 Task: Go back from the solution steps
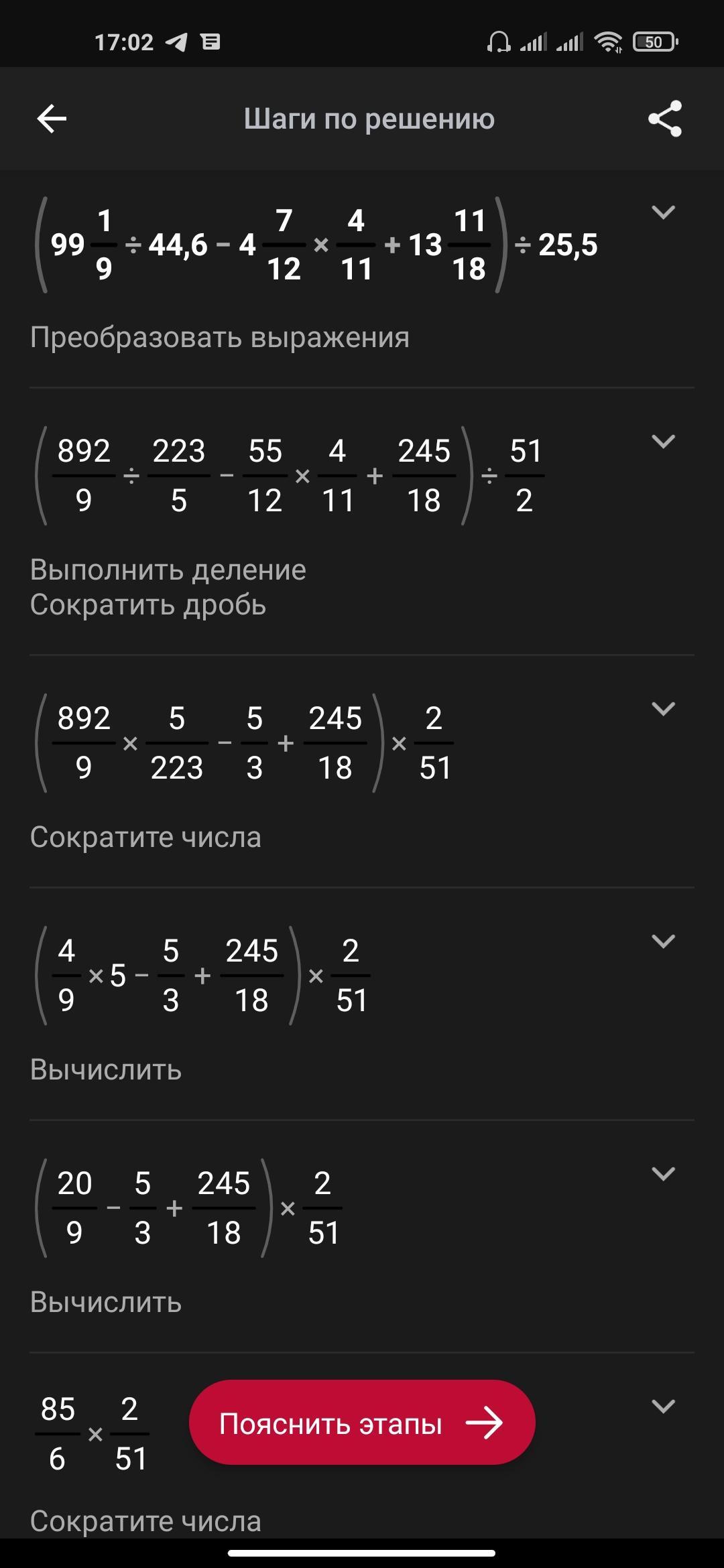(52, 119)
